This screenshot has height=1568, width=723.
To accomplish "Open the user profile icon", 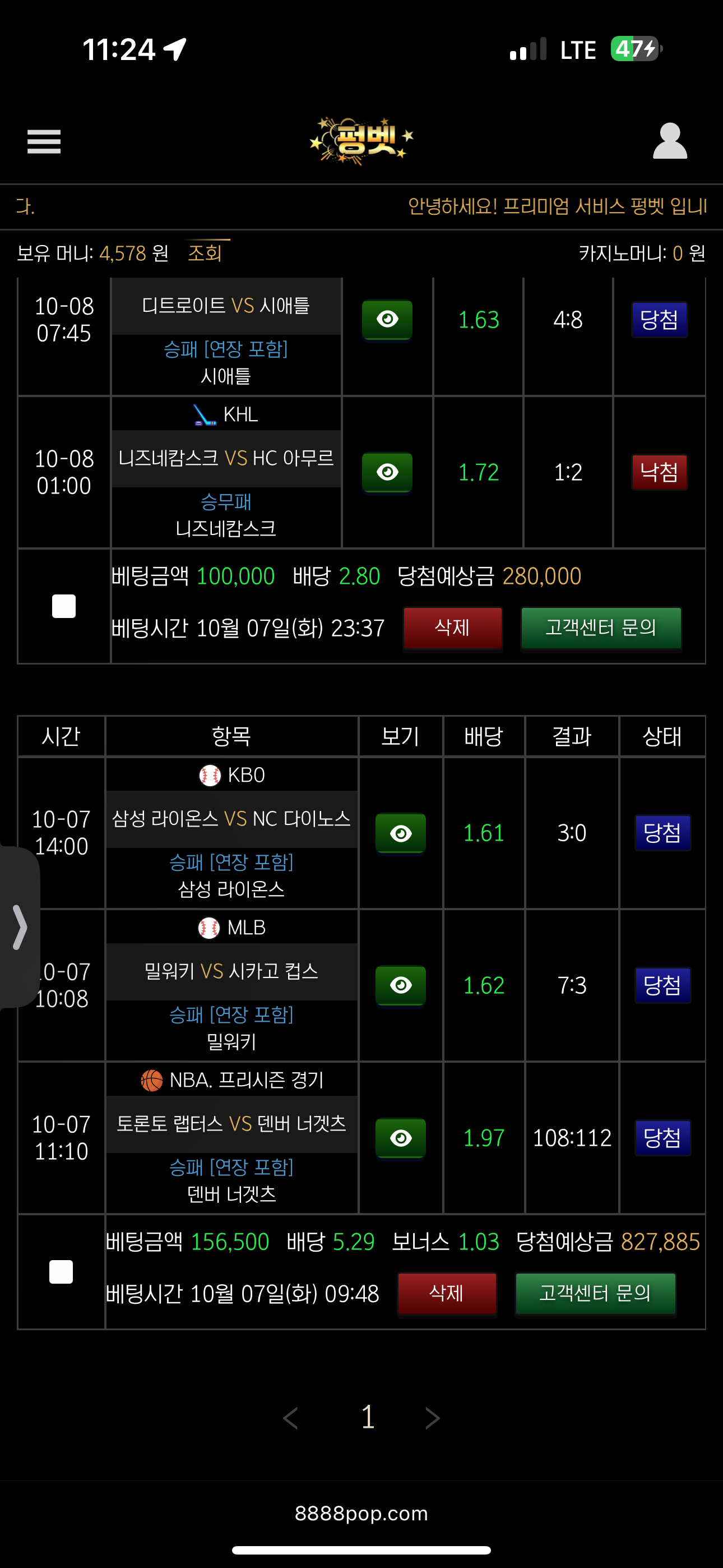I will coord(669,141).
